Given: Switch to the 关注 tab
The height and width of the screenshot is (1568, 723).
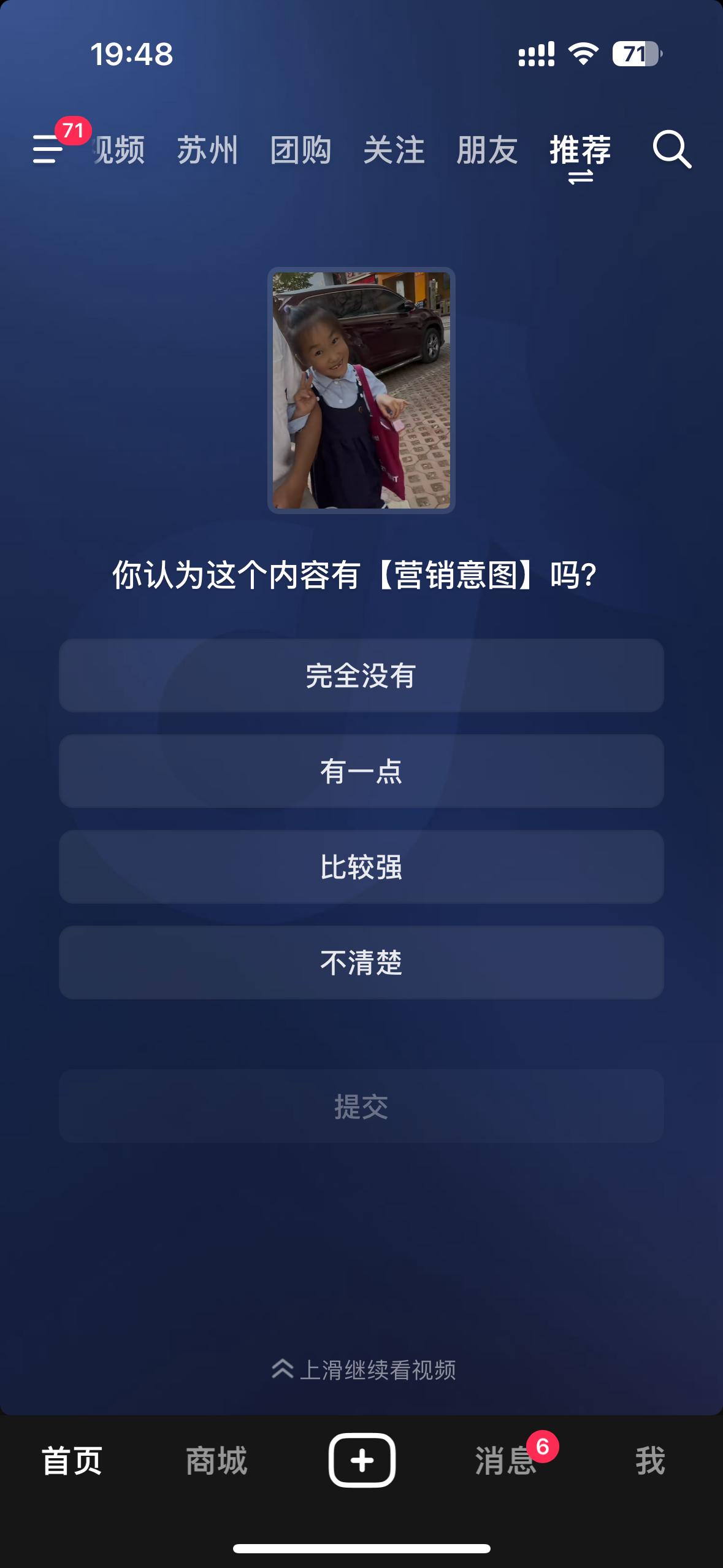Looking at the screenshot, I should click(x=394, y=150).
